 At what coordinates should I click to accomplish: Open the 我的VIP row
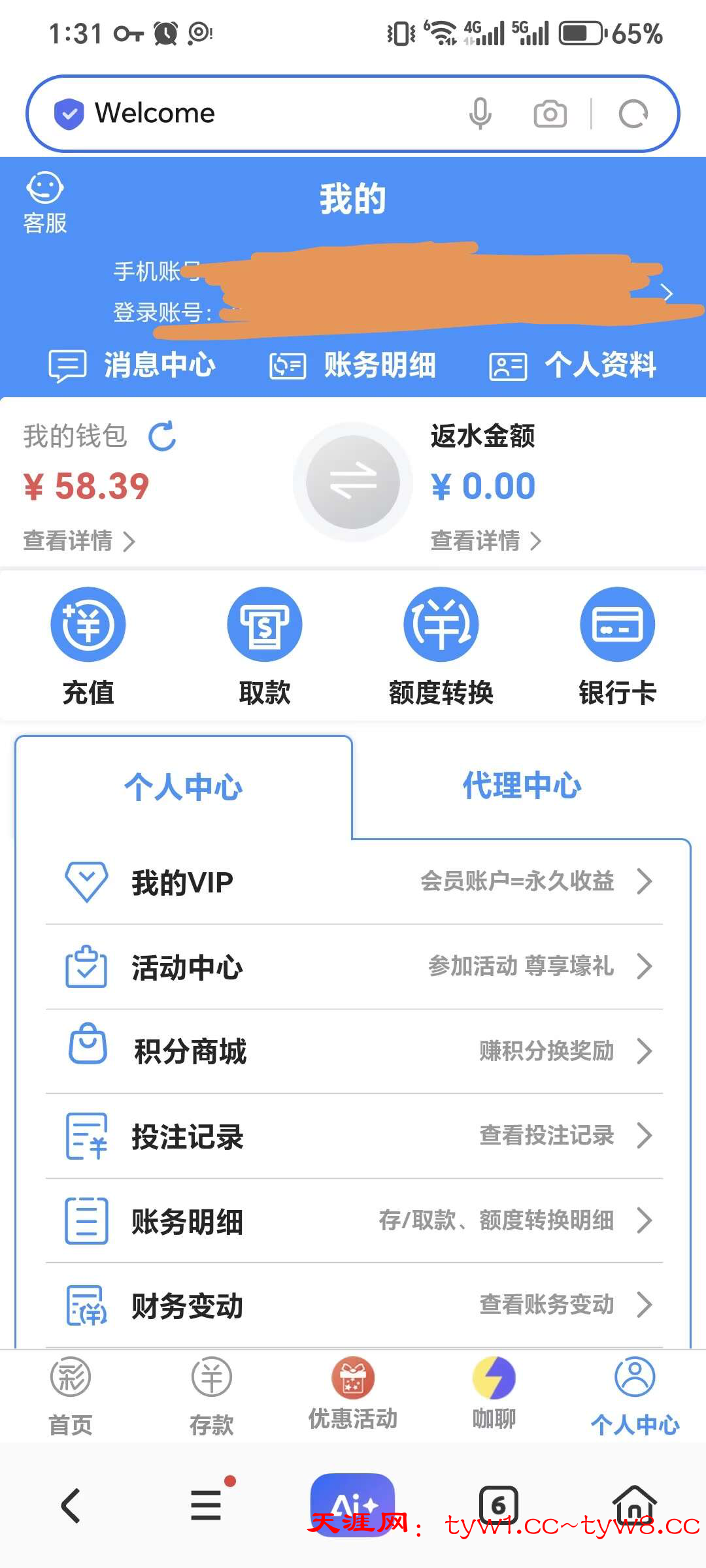tap(354, 882)
